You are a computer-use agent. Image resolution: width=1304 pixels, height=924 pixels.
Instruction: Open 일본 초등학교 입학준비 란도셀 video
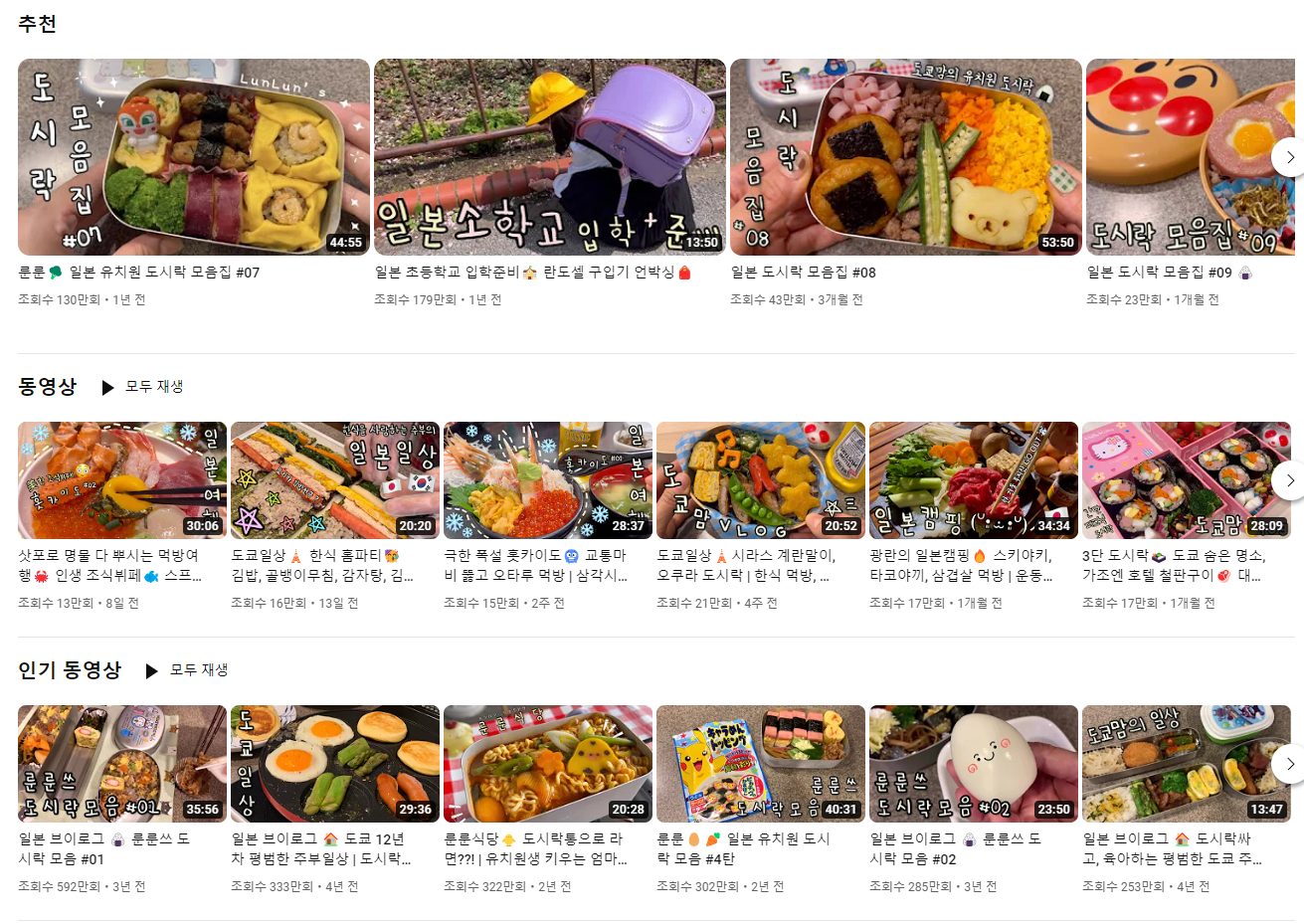549,157
